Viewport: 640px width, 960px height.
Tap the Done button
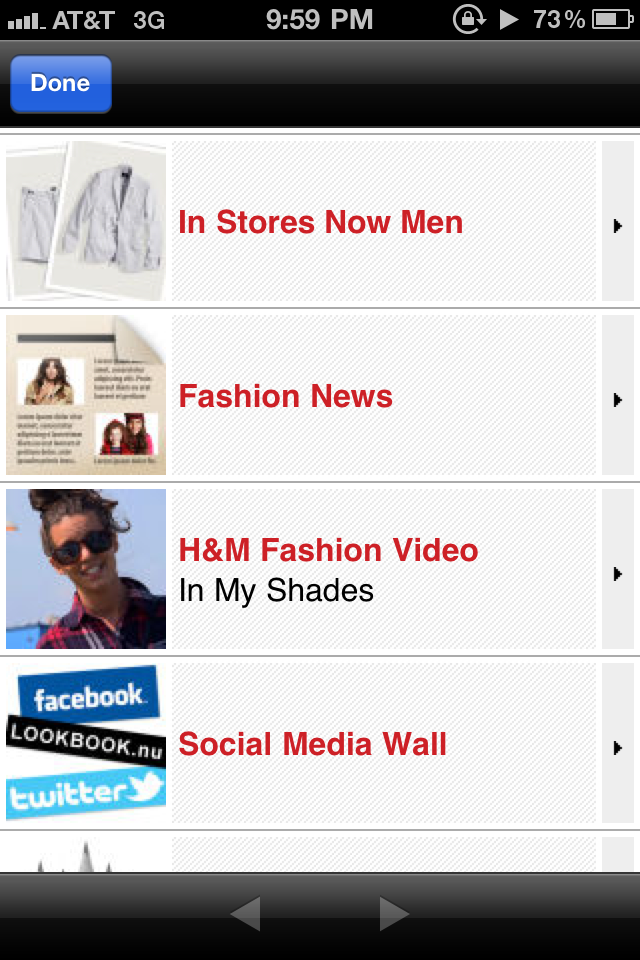[61, 84]
